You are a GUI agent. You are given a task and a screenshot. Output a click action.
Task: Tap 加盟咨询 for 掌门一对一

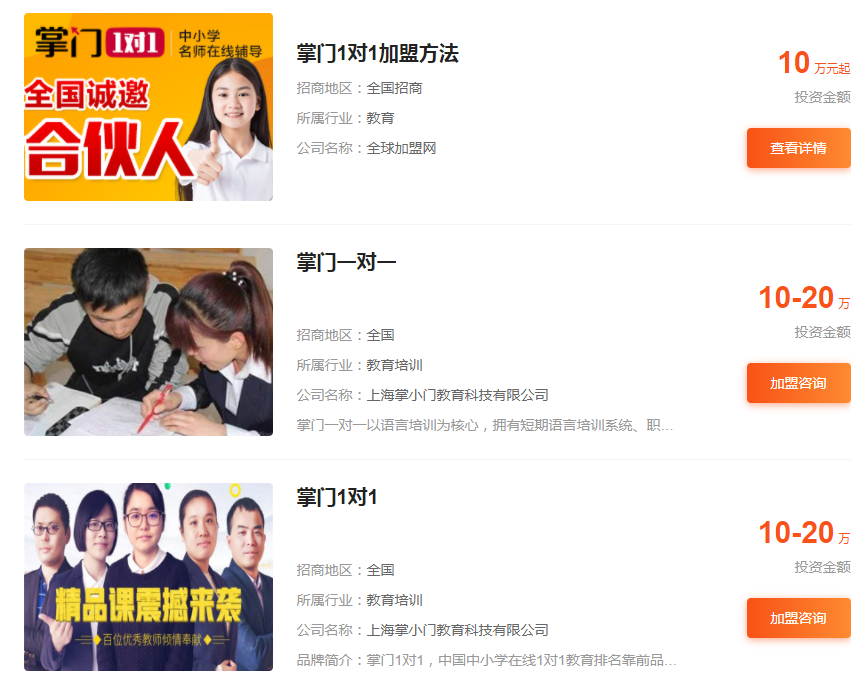[798, 383]
